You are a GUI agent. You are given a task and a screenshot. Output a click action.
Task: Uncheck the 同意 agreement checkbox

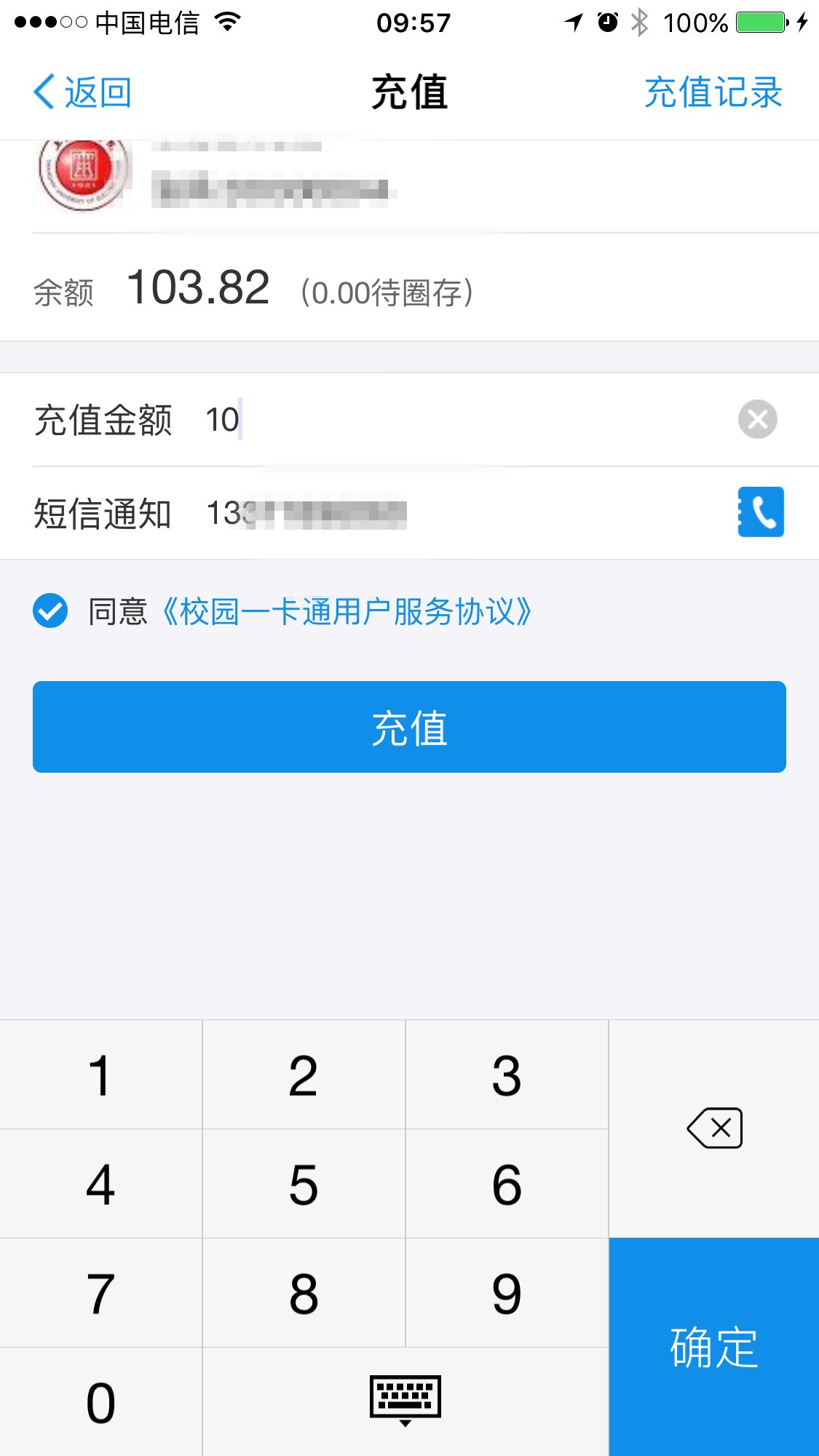click(x=50, y=611)
